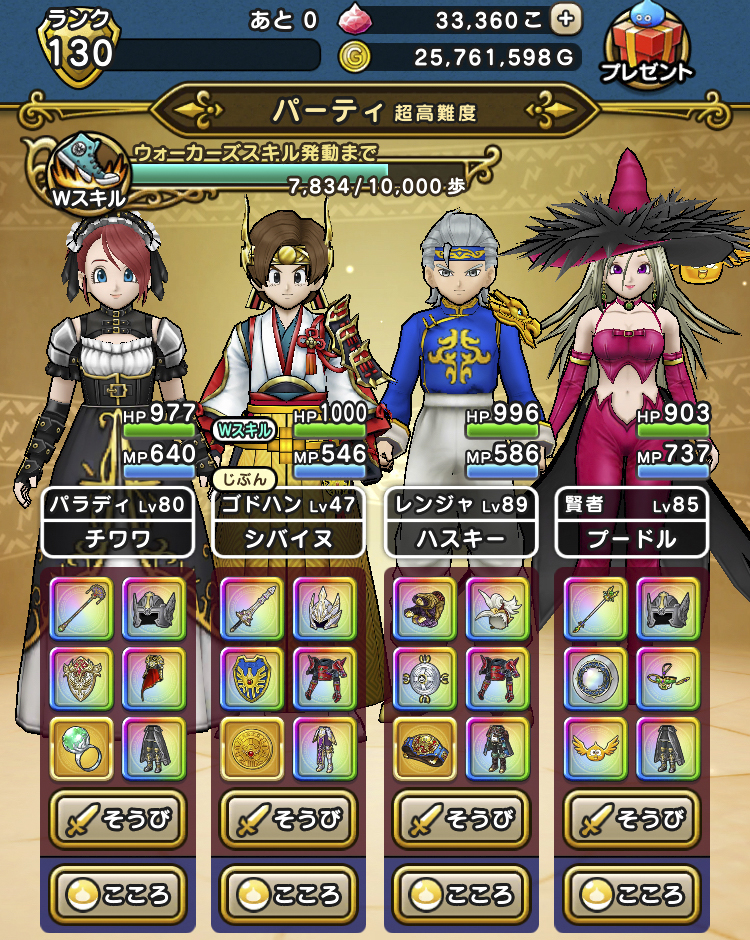Screen dimensions: 750x940
Task: View チワワ's green ring accessory
Action: point(81,745)
